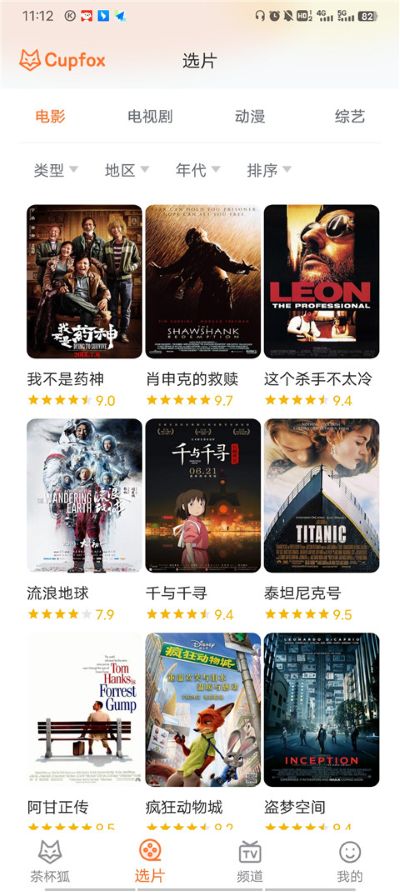Go to the 茶杯狐 home tab

(50, 861)
